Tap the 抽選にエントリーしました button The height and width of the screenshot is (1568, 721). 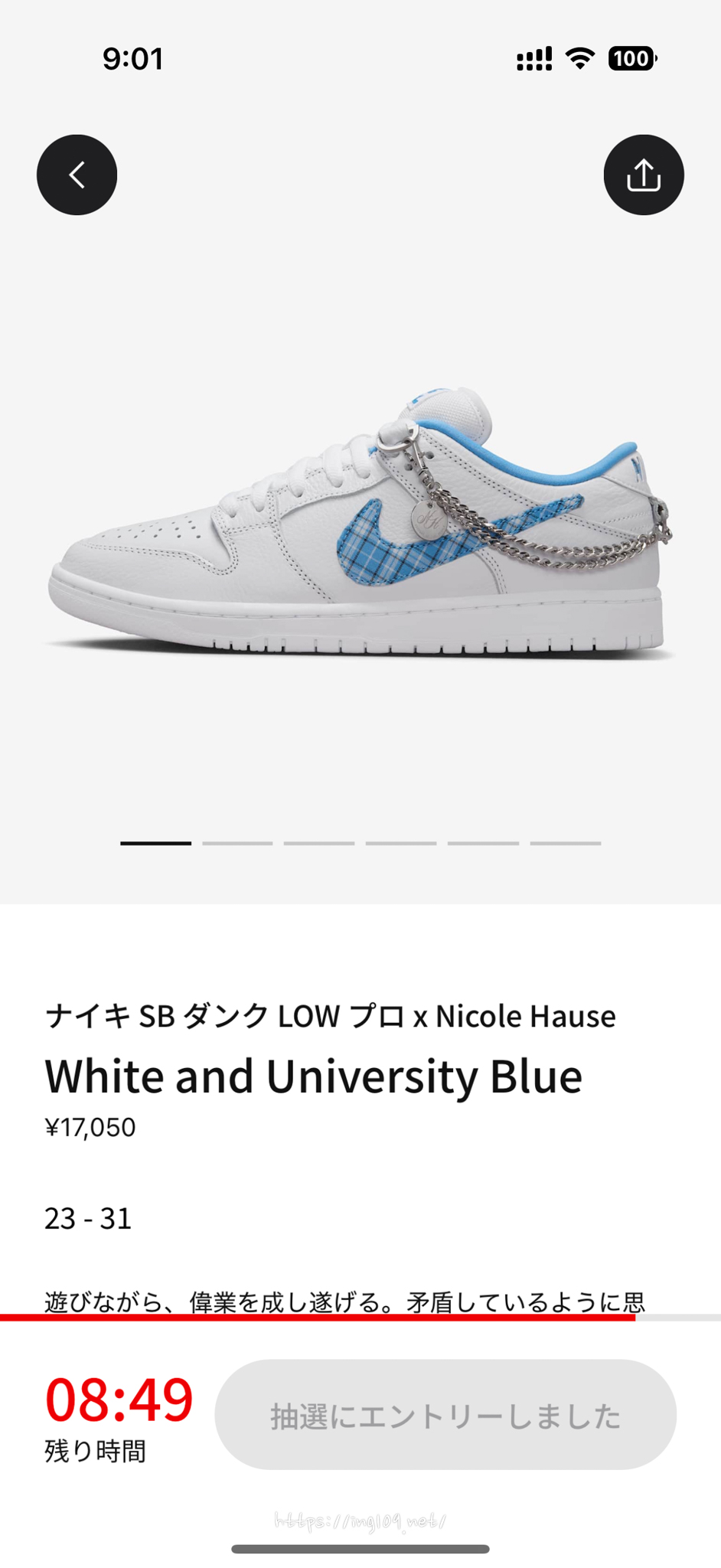pos(445,1414)
